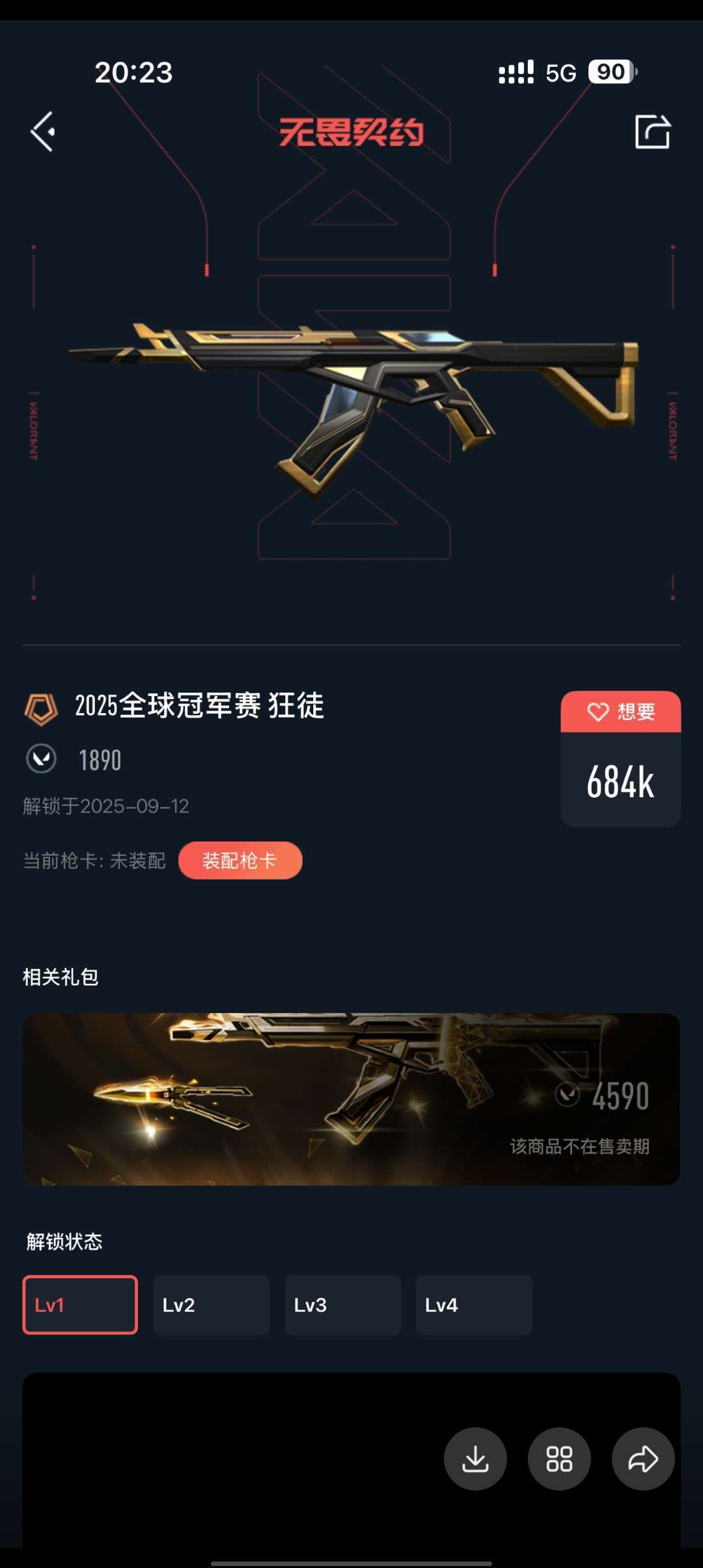Switch to the Lv2 unlock level
The width and height of the screenshot is (703, 1568).
point(211,1305)
